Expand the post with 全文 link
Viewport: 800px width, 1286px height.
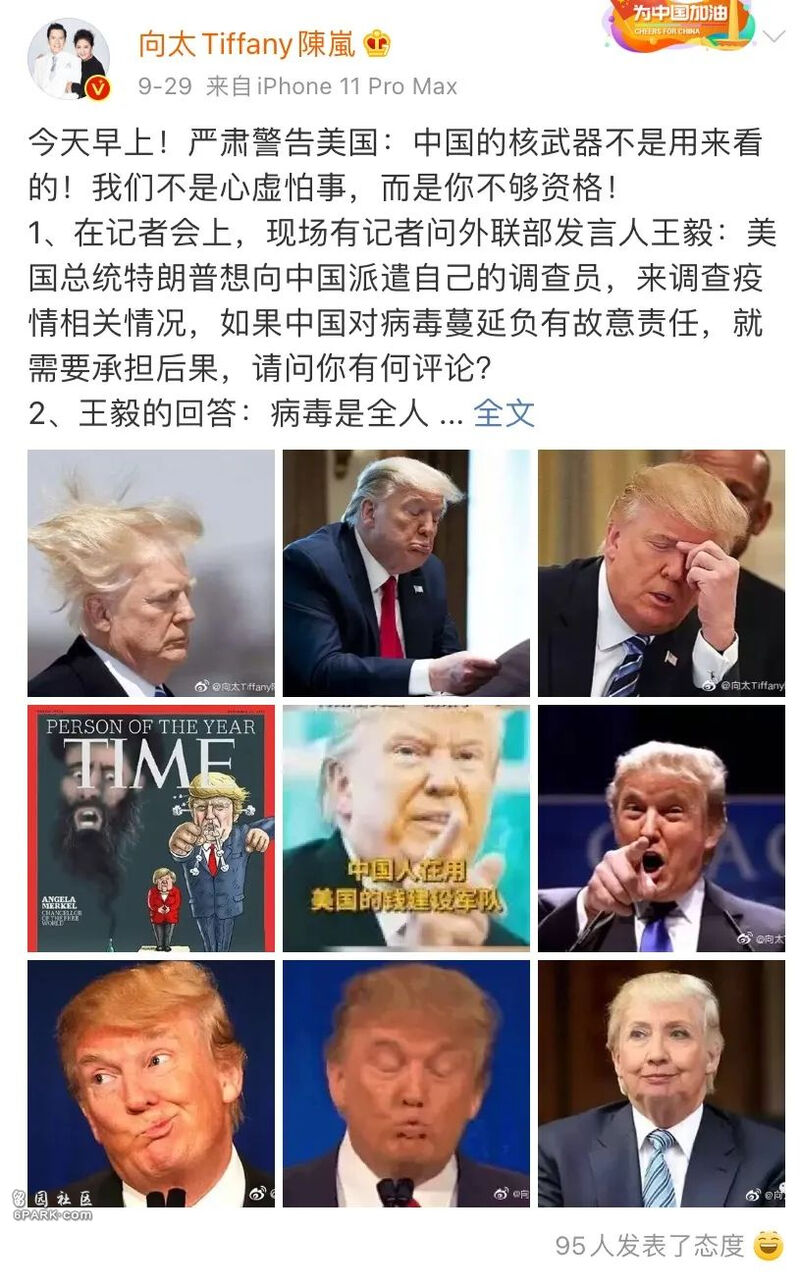(503, 413)
